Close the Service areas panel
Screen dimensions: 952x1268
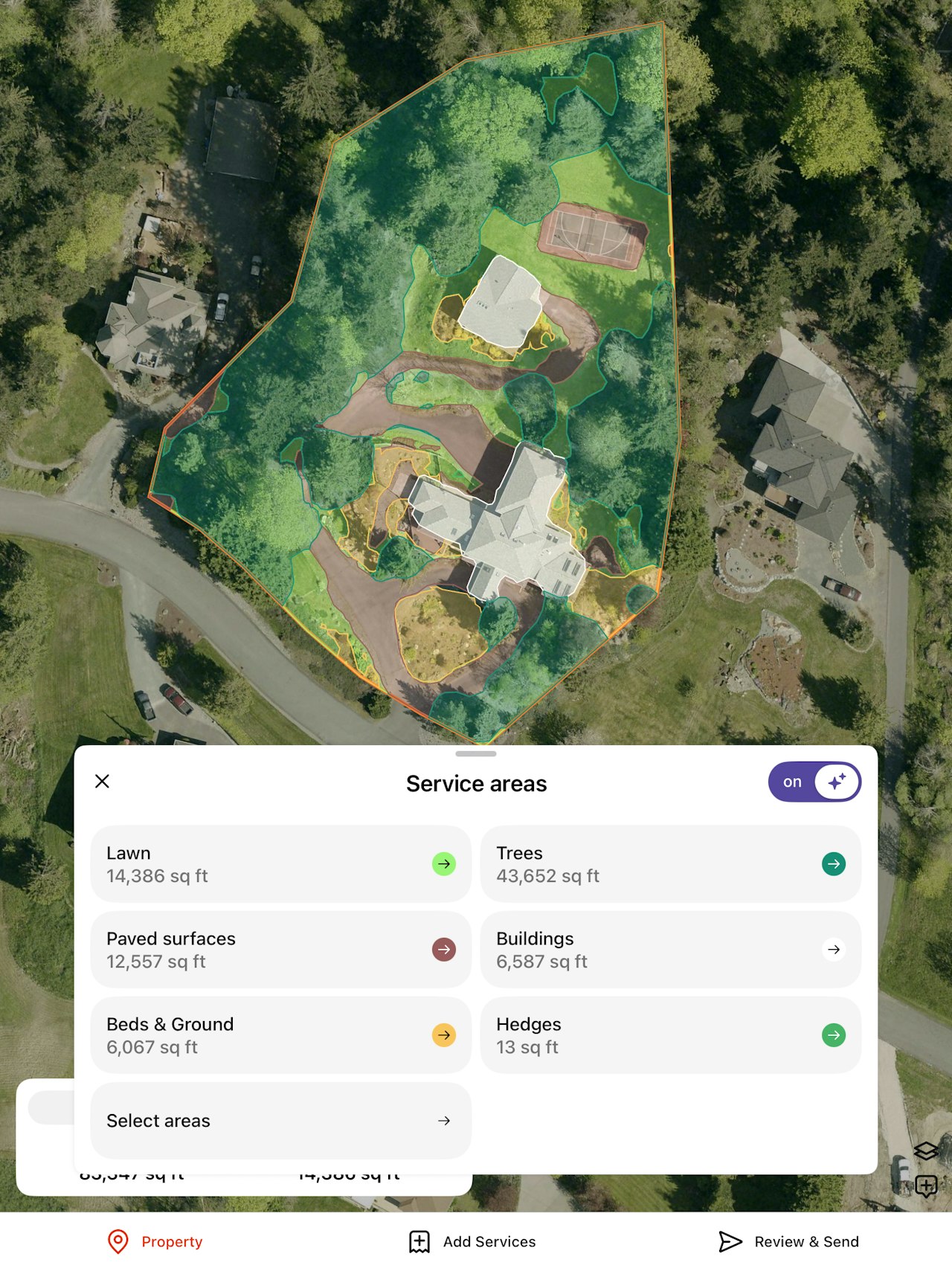[x=103, y=781]
